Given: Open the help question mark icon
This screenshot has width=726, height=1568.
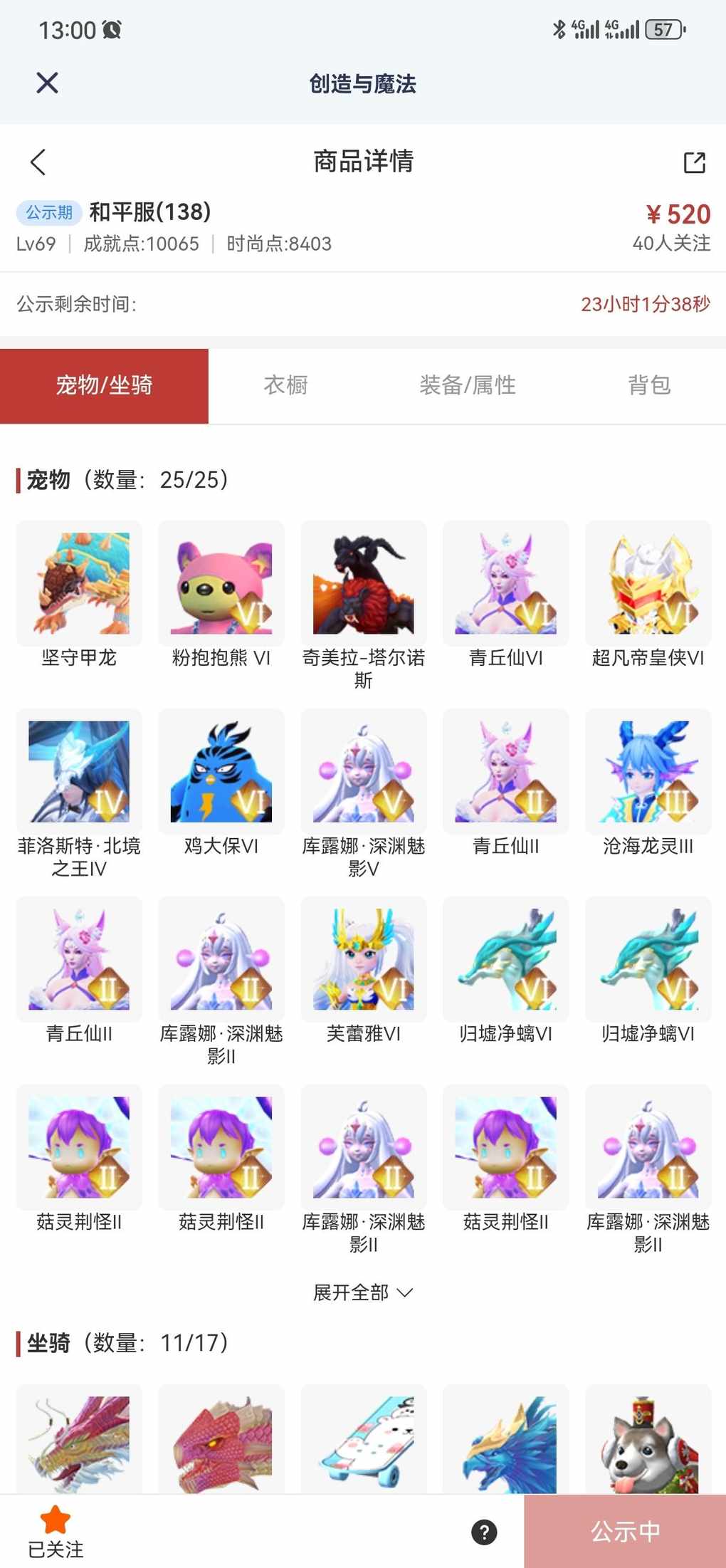Looking at the screenshot, I should click(x=484, y=1532).
